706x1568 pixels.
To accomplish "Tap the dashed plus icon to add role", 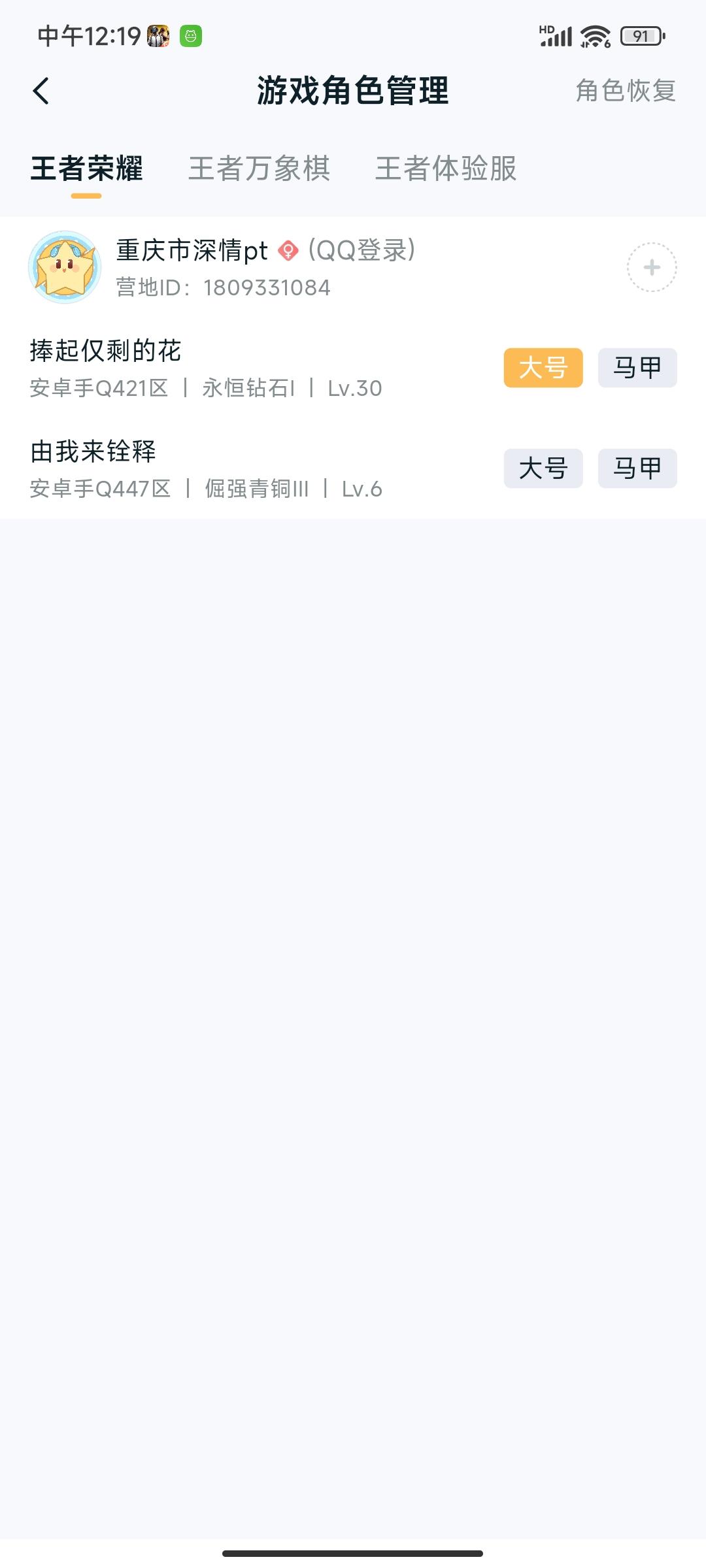I will (651, 267).
